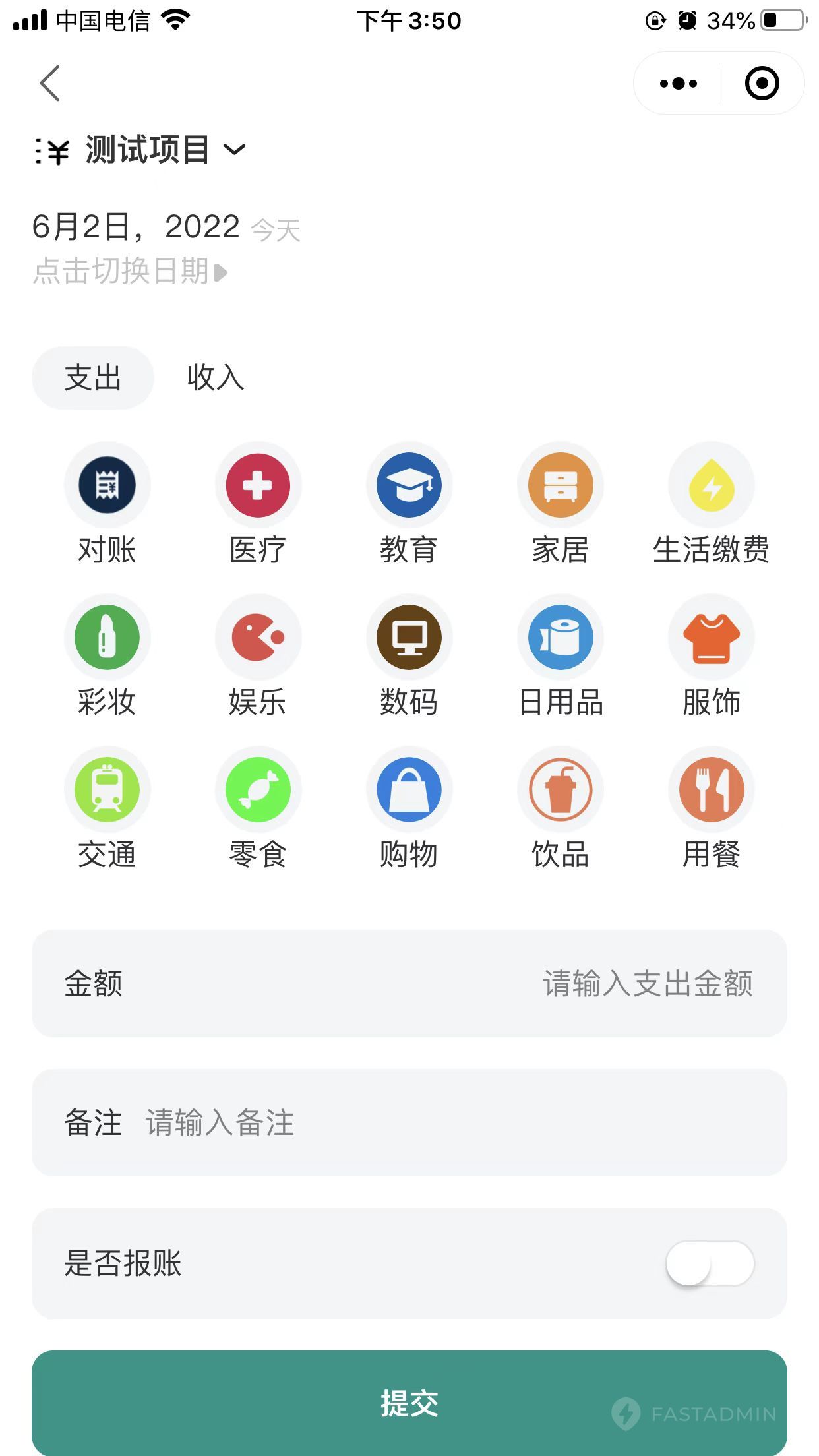The width and height of the screenshot is (819, 1456).
Task: Tap the 备注 note input field
Action: pyautogui.click(x=409, y=1122)
